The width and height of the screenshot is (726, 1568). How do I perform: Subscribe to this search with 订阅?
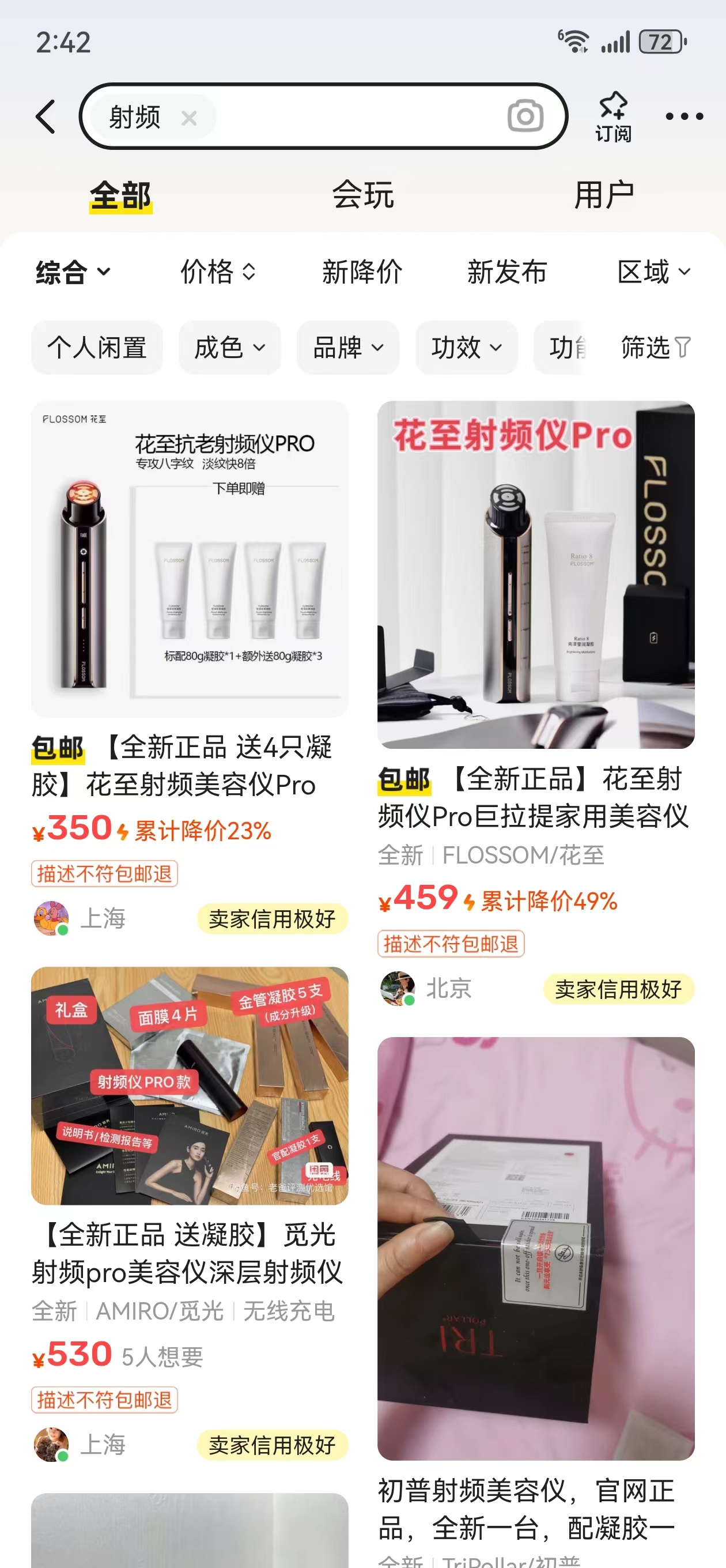click(x=613, y=117)
